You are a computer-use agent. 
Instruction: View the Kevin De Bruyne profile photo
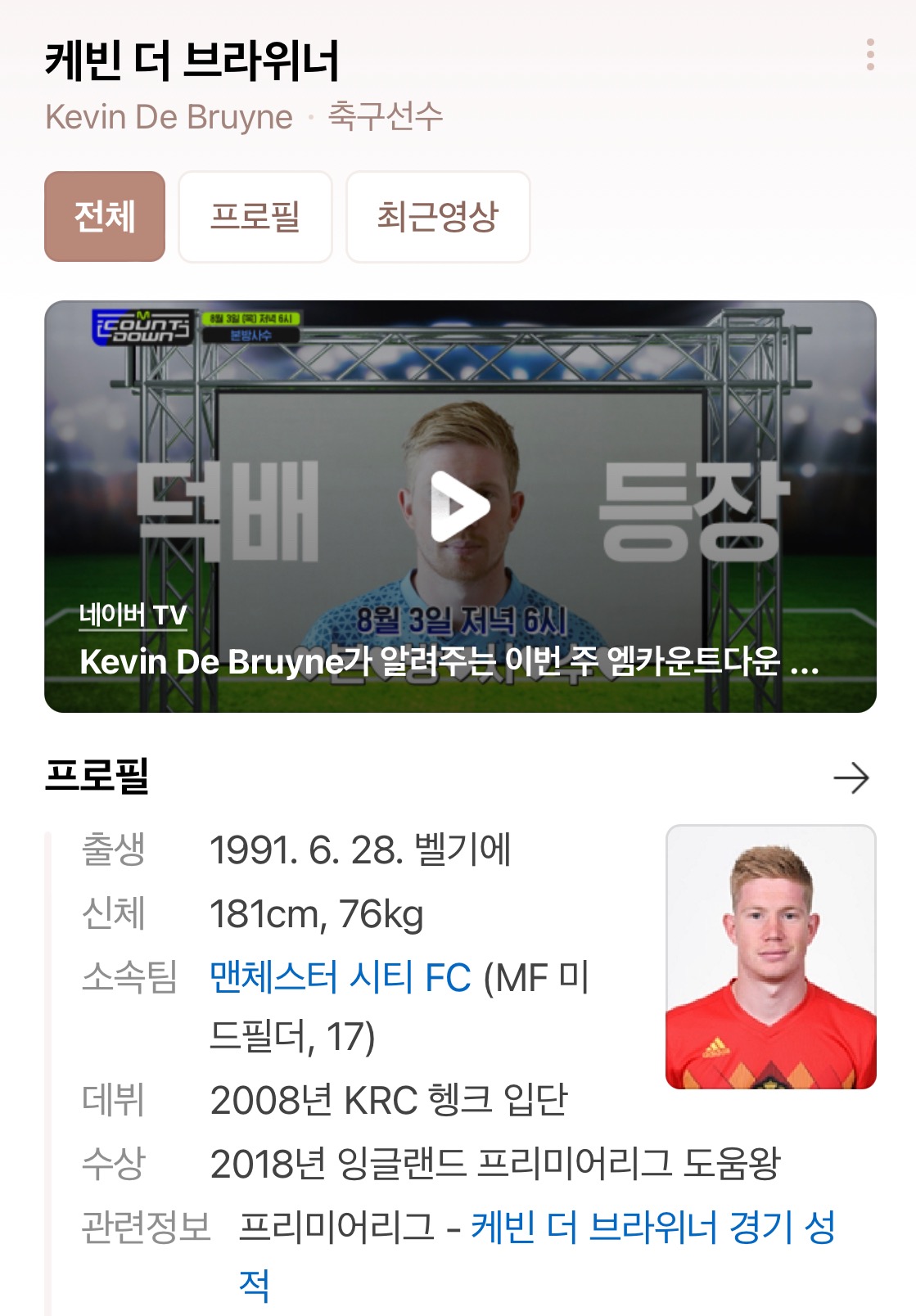click(x=771, y=957)
